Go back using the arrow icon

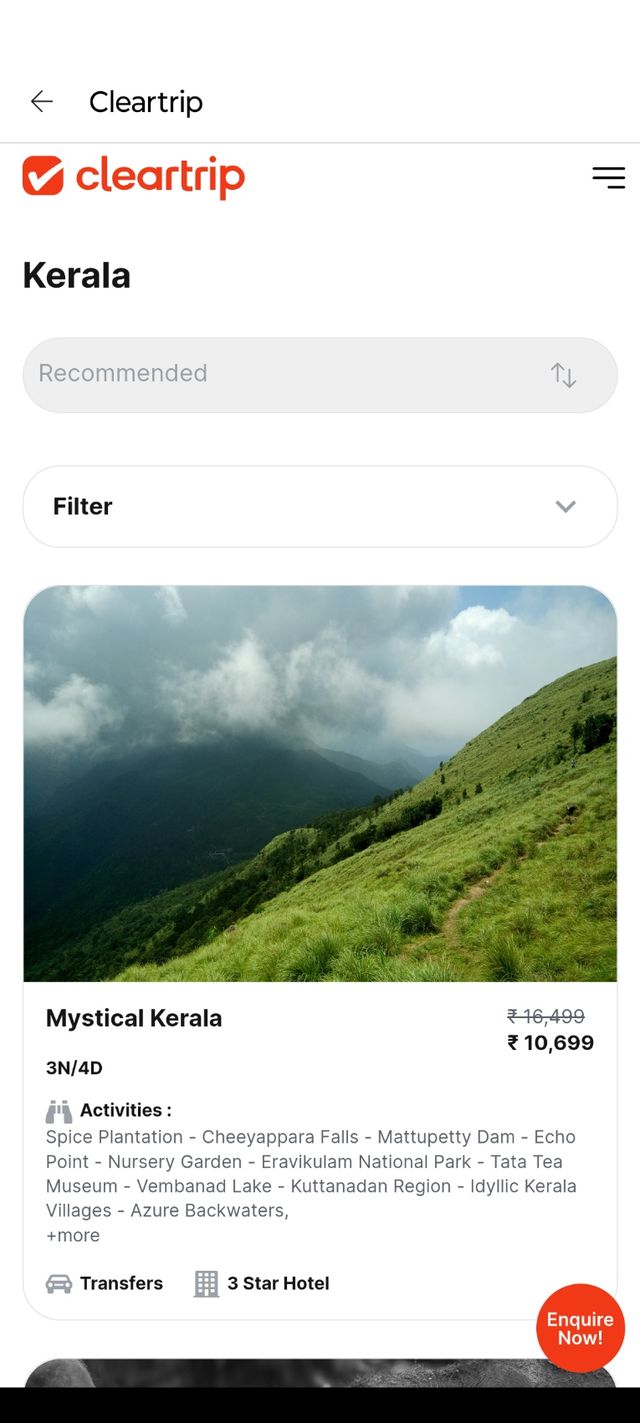point(41,101)
